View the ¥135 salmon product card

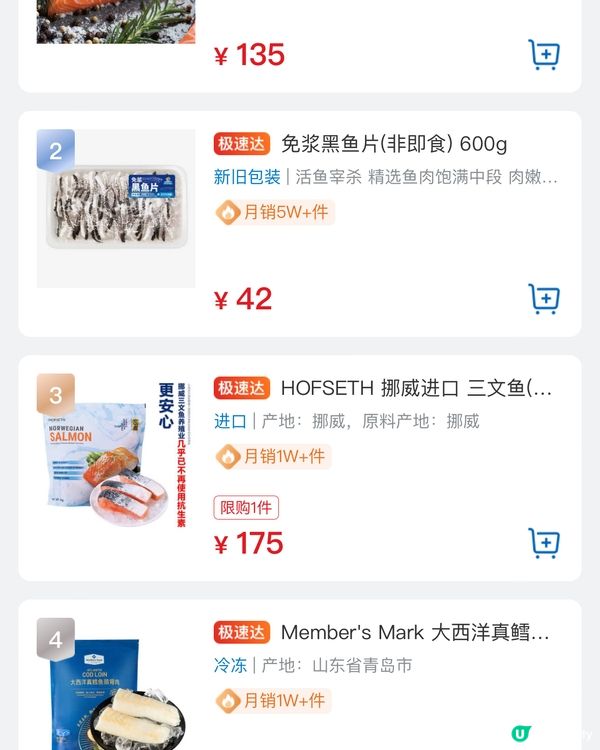116,22
